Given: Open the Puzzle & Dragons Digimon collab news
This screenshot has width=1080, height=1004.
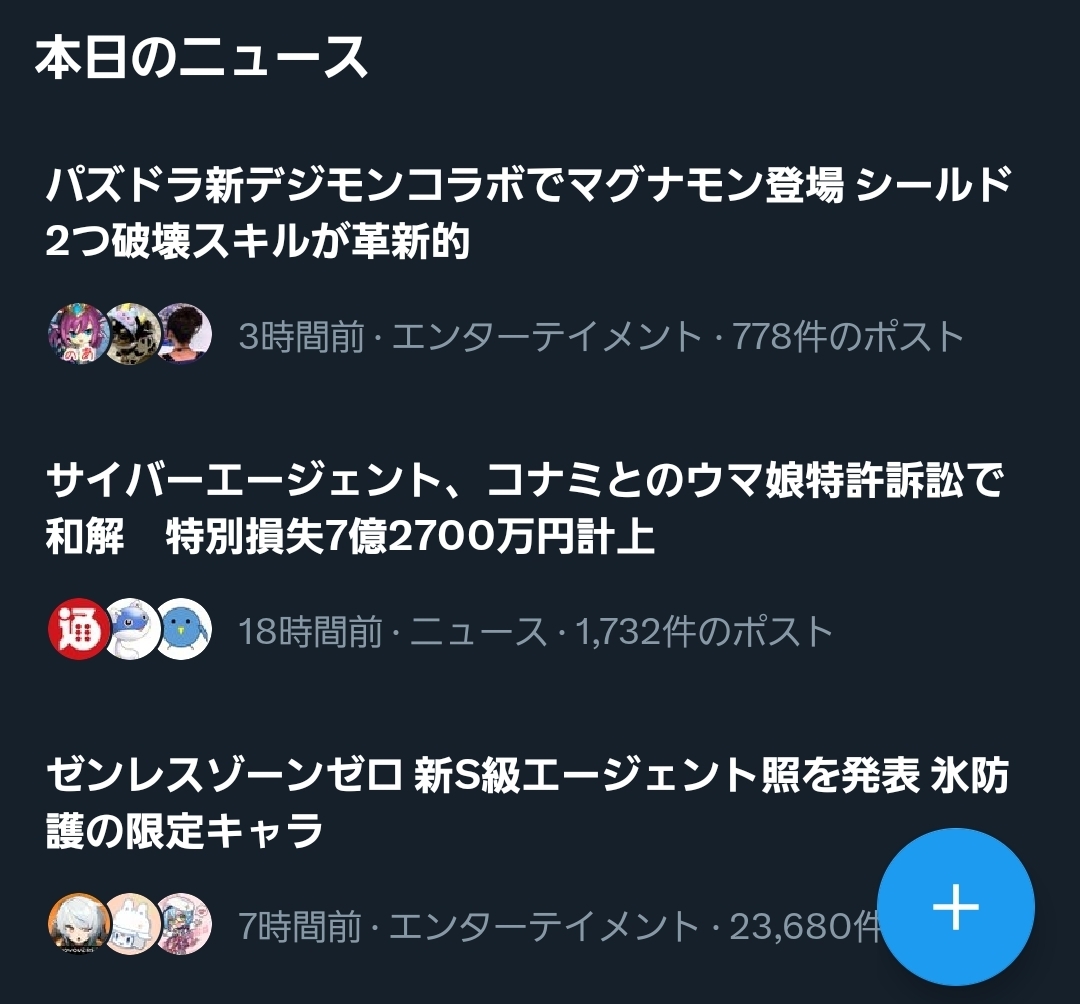Looking at the screenshot, I should click(528, 213).
